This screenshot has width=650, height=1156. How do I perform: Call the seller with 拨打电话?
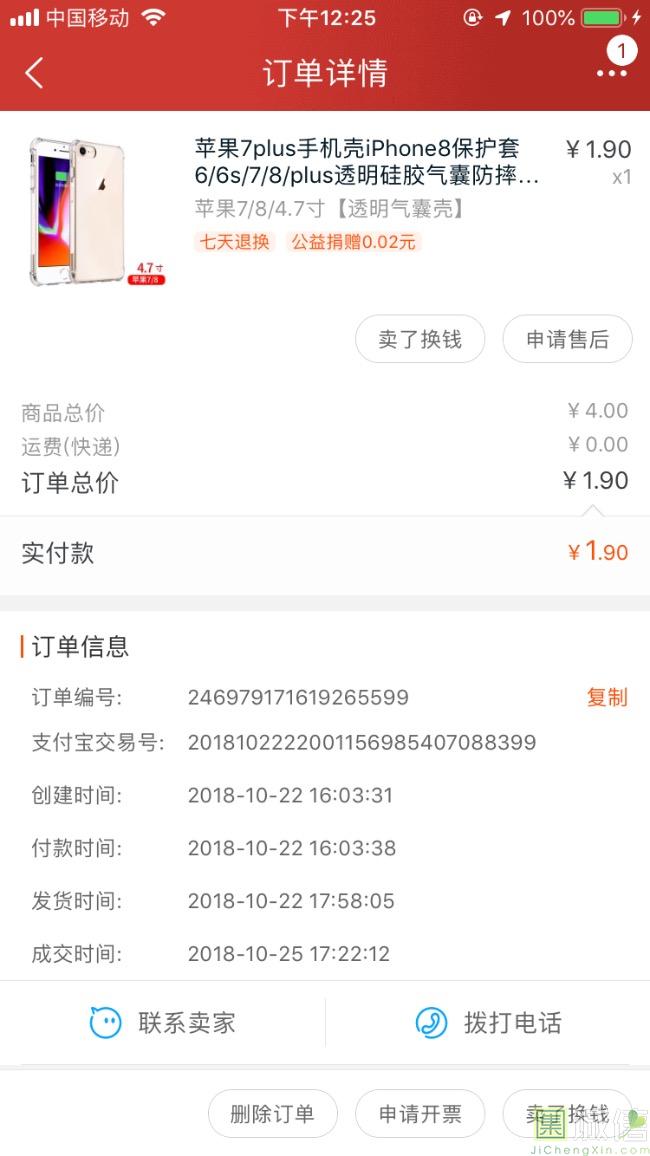coord(488,1022)
